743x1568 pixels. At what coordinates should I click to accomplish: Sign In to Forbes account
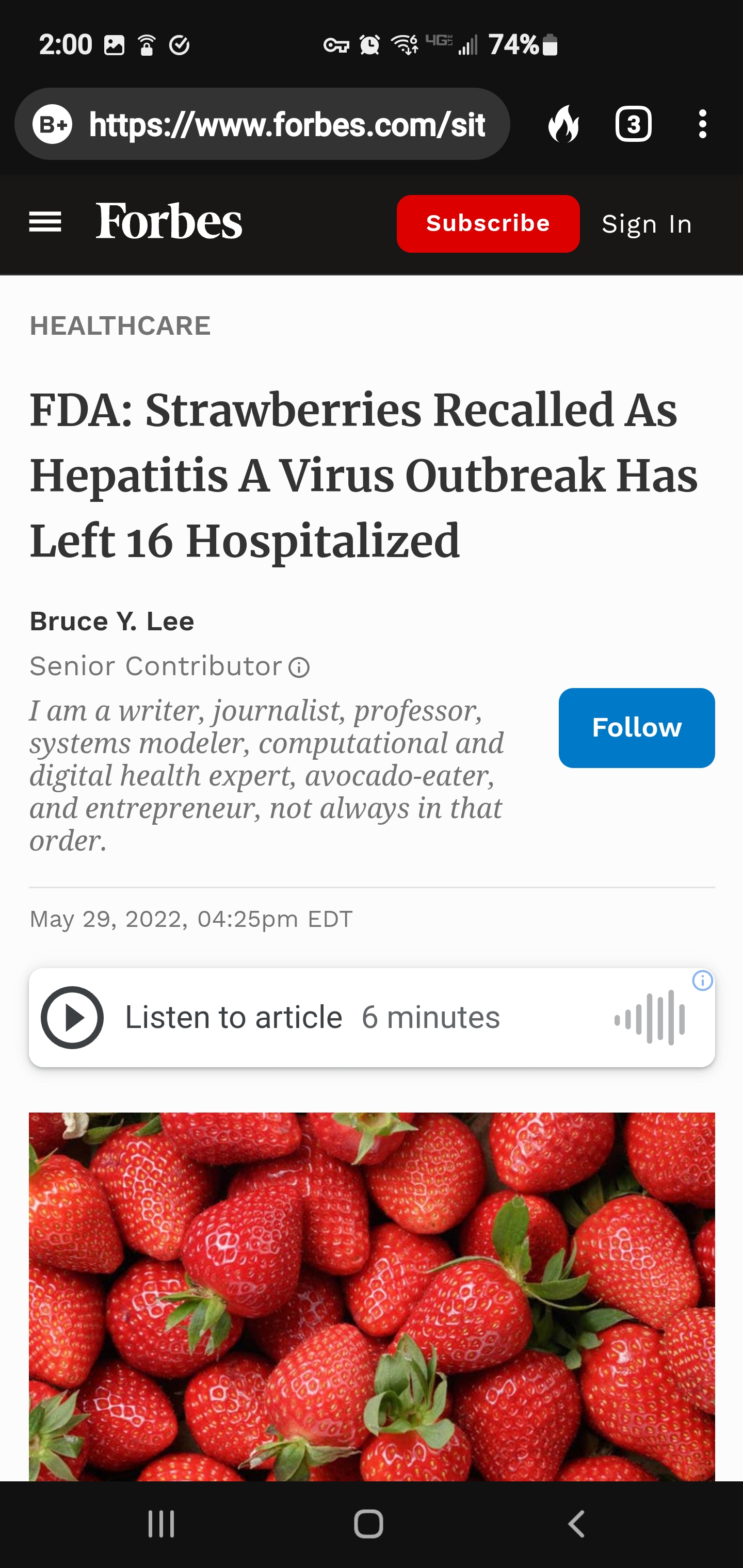point(647,224)
